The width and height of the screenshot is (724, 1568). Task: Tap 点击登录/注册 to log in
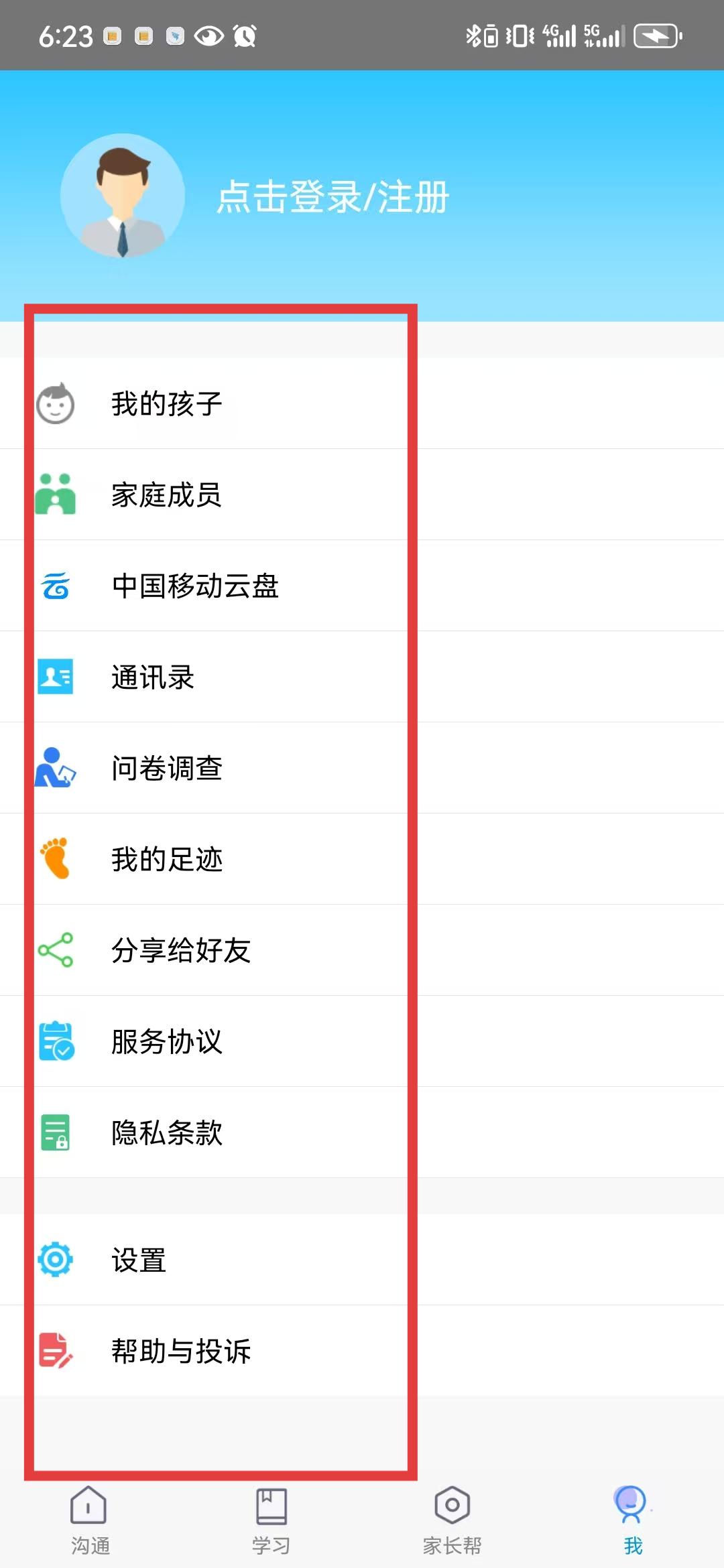pos(333,196)
